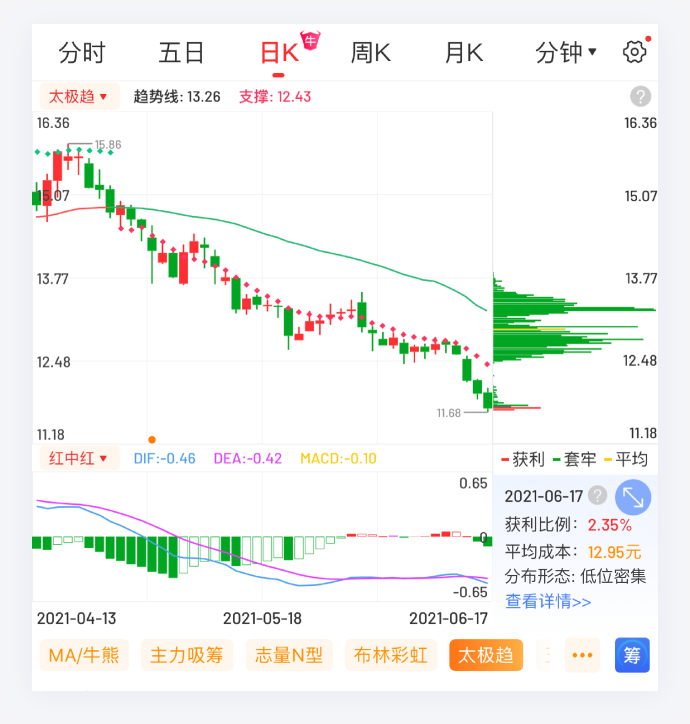Open chart settings gear
This screenshot has width=690, height=724.
click(634, 53)
